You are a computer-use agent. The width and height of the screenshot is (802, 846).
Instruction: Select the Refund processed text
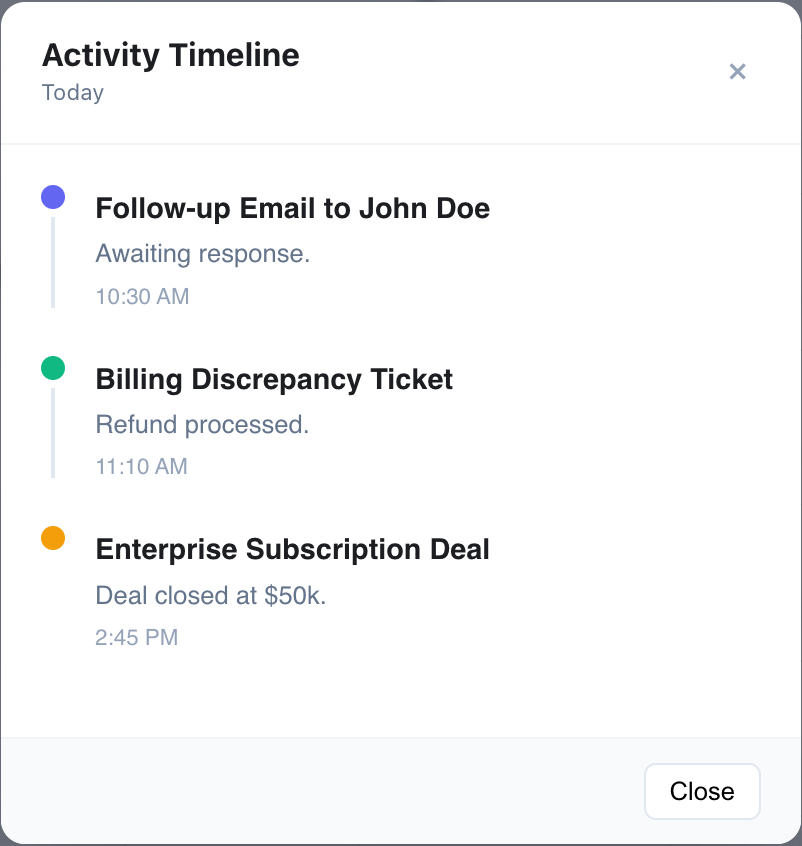[x=201, y=424]
